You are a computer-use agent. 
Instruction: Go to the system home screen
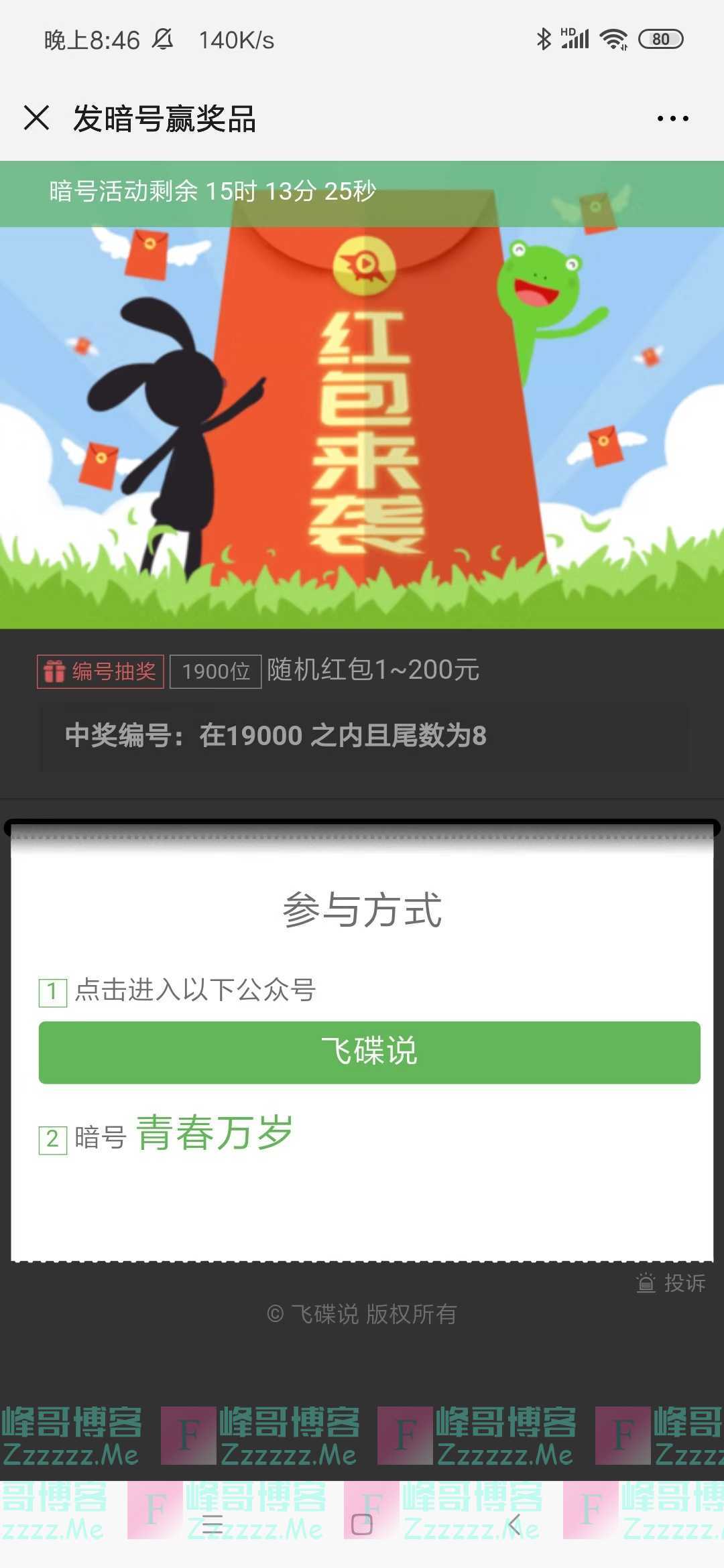click(362, 1524)
